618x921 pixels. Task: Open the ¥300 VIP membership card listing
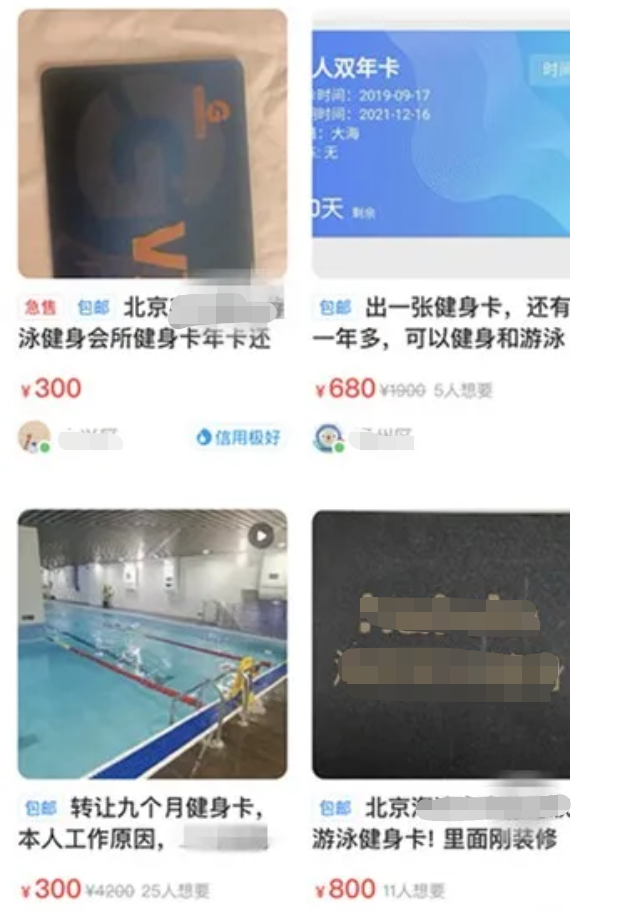152,145
